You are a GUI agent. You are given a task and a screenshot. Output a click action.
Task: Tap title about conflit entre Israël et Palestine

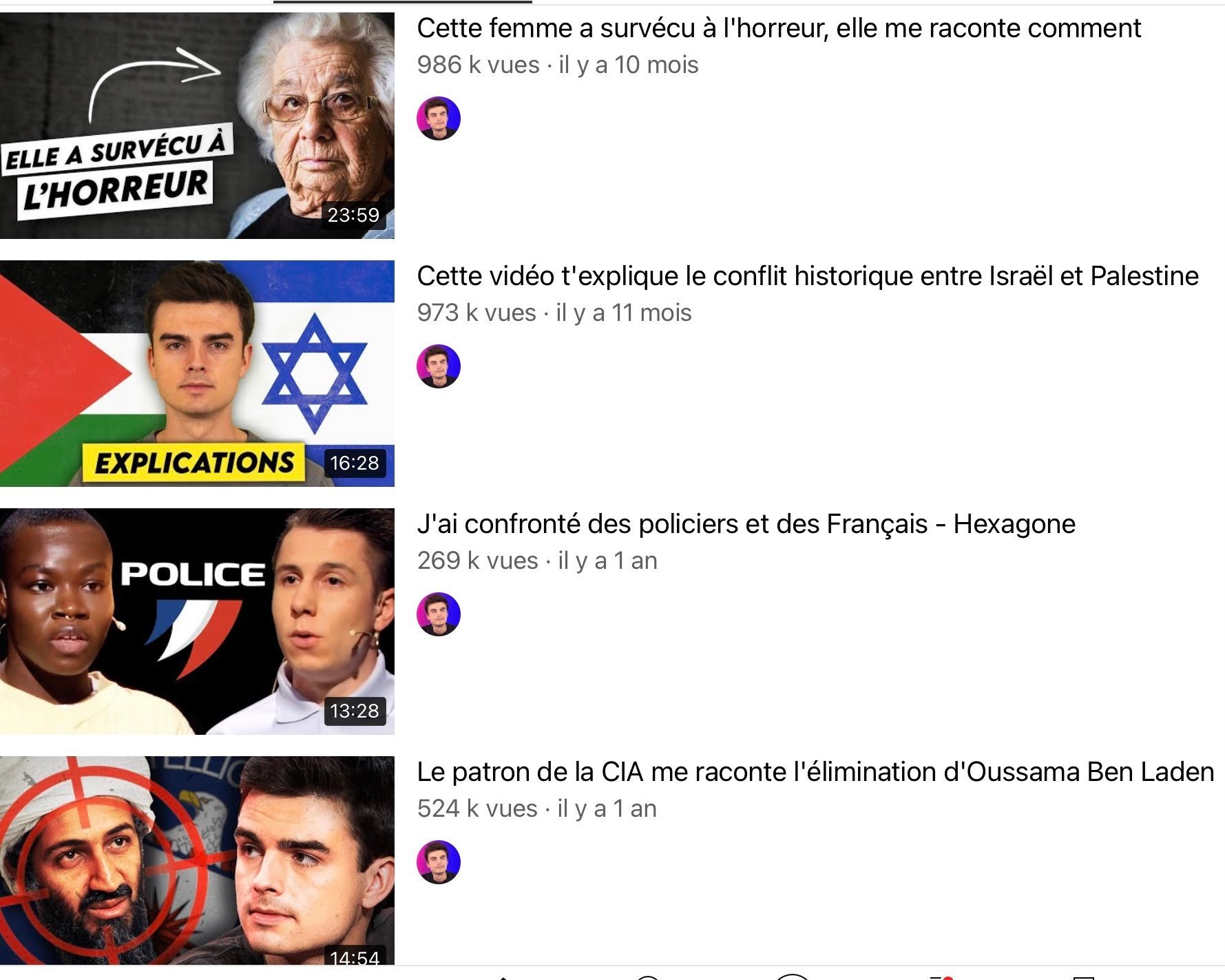click(807, 276)
